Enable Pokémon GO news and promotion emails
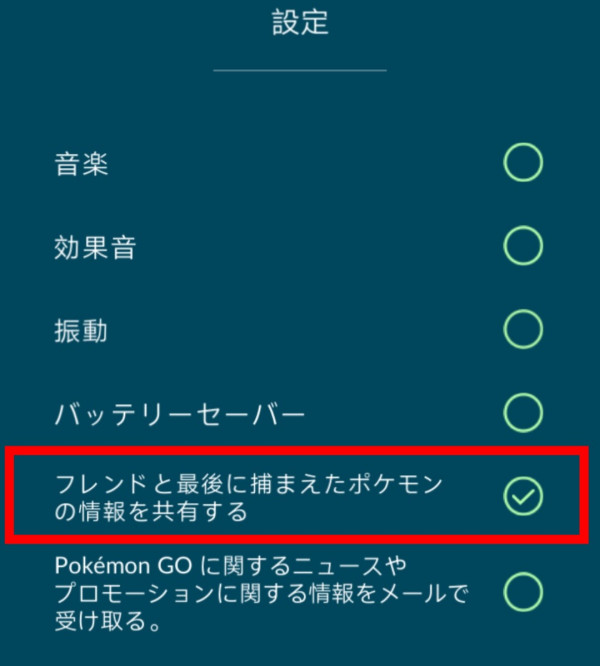Screen dimensions: 600x666 pyautogui.click(x=522, y=592)
